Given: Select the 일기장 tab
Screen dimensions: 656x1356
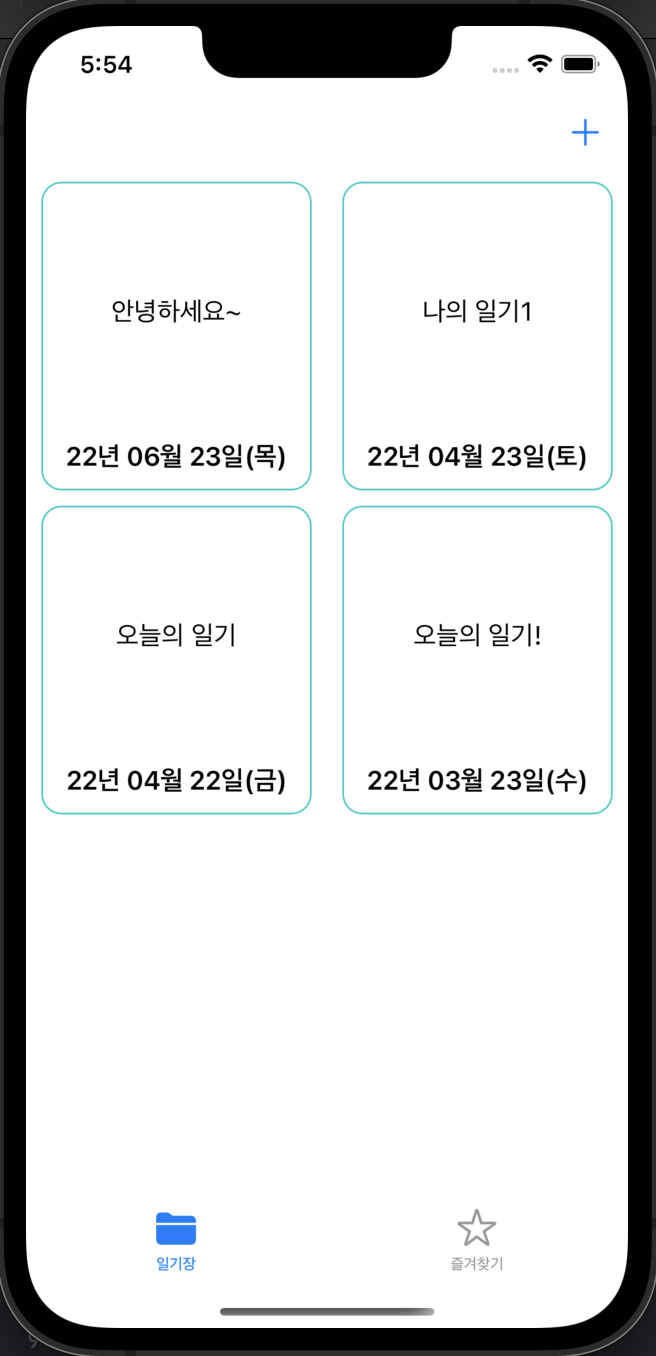Looking at the screenshot, I should [x=176, y=1241].
